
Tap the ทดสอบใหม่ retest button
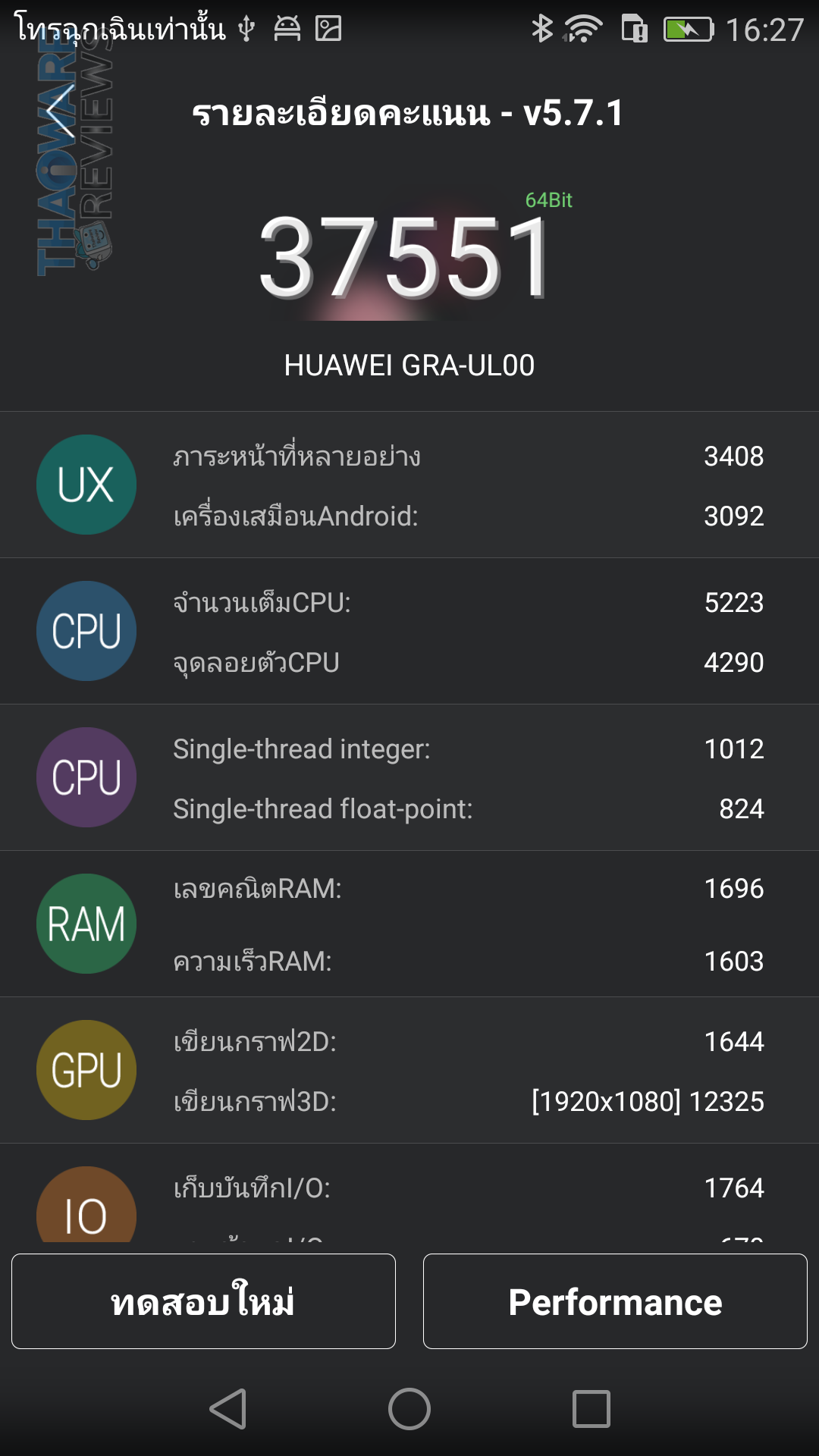click(x=203, y=1301)
